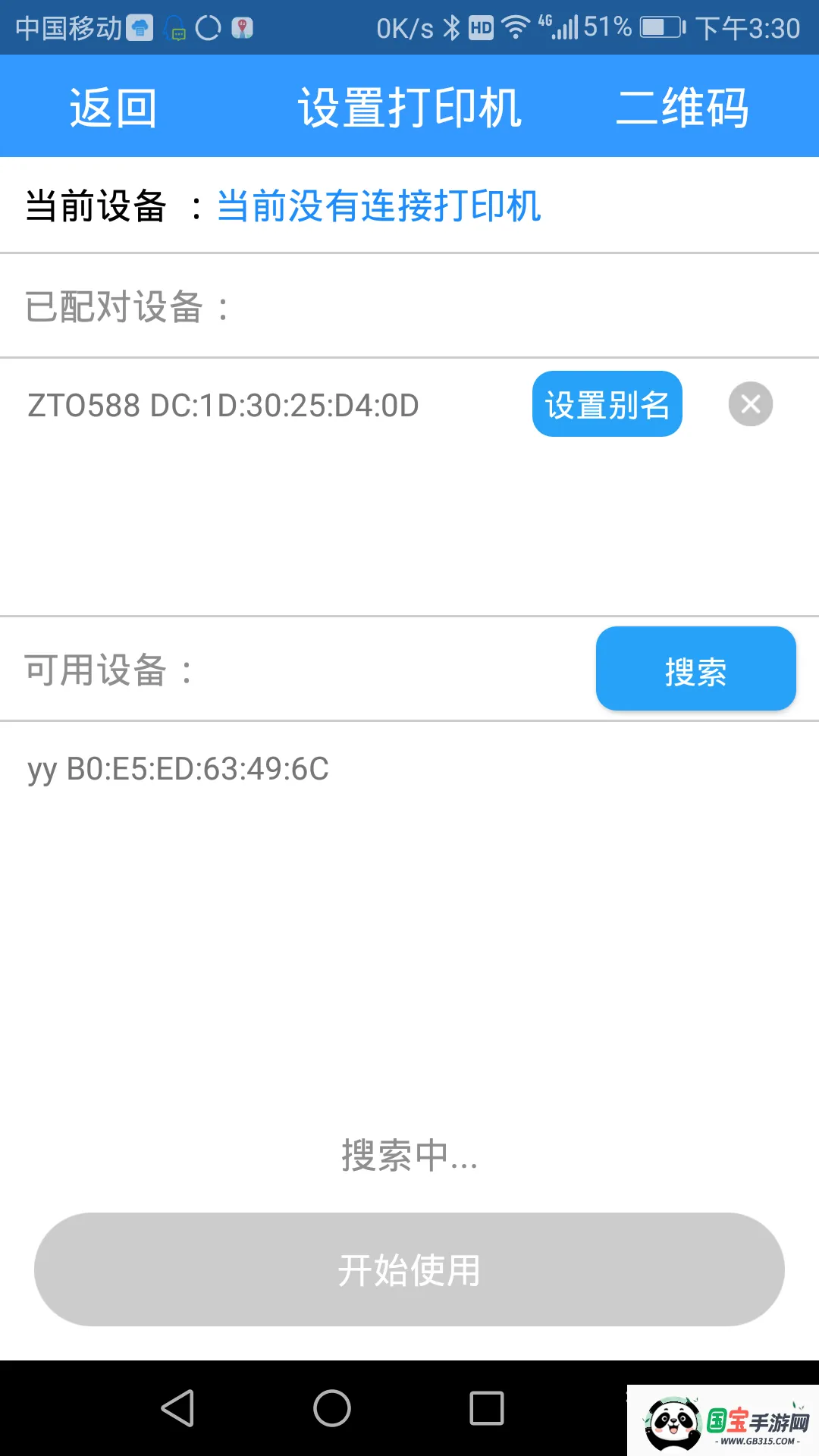Image resolution: width=819 pixels, height=1456 pixels.
Task: Tap the HD call icon in the status bar
Action: [x=481, y=27]
